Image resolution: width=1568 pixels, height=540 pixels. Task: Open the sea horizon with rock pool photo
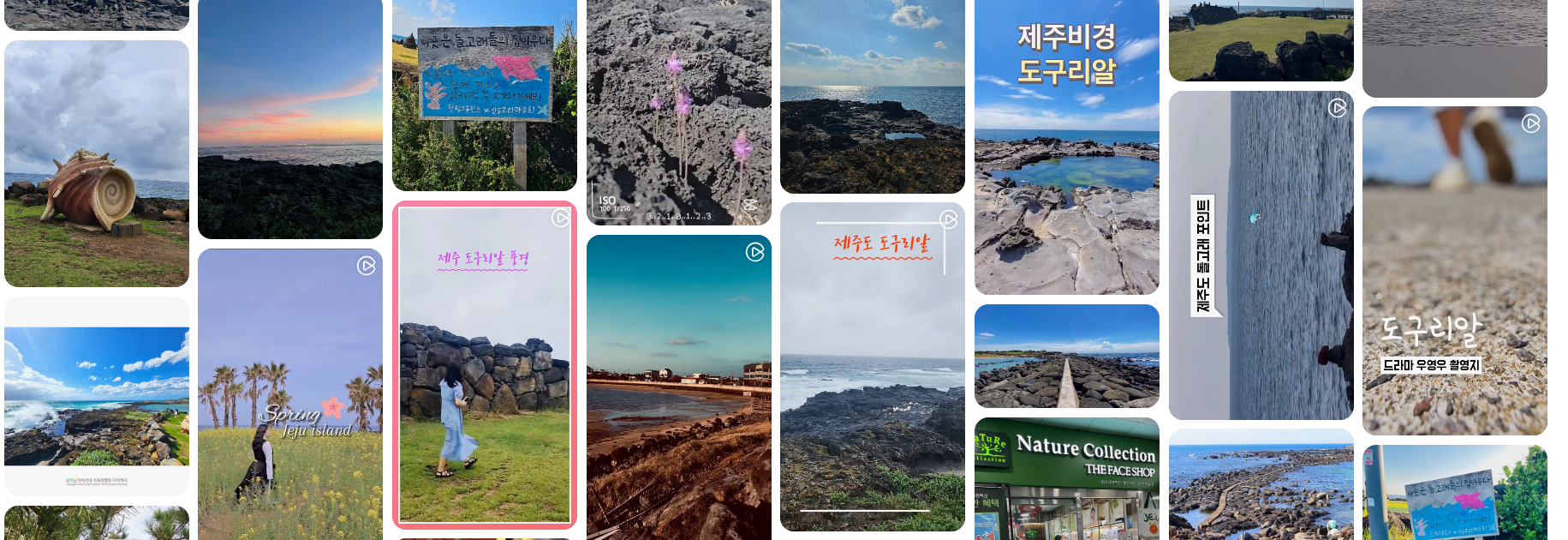(872, 96)
